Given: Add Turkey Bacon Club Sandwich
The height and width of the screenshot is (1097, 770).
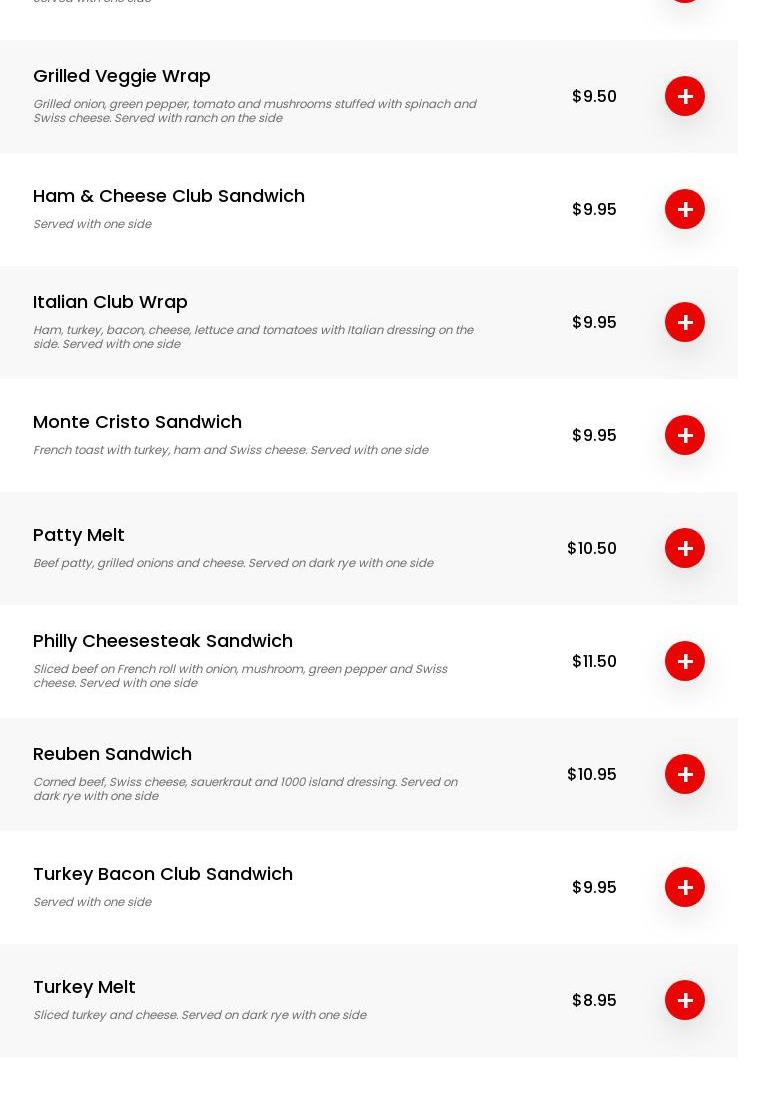Looking at the screenshot, I should pos(685,887).
